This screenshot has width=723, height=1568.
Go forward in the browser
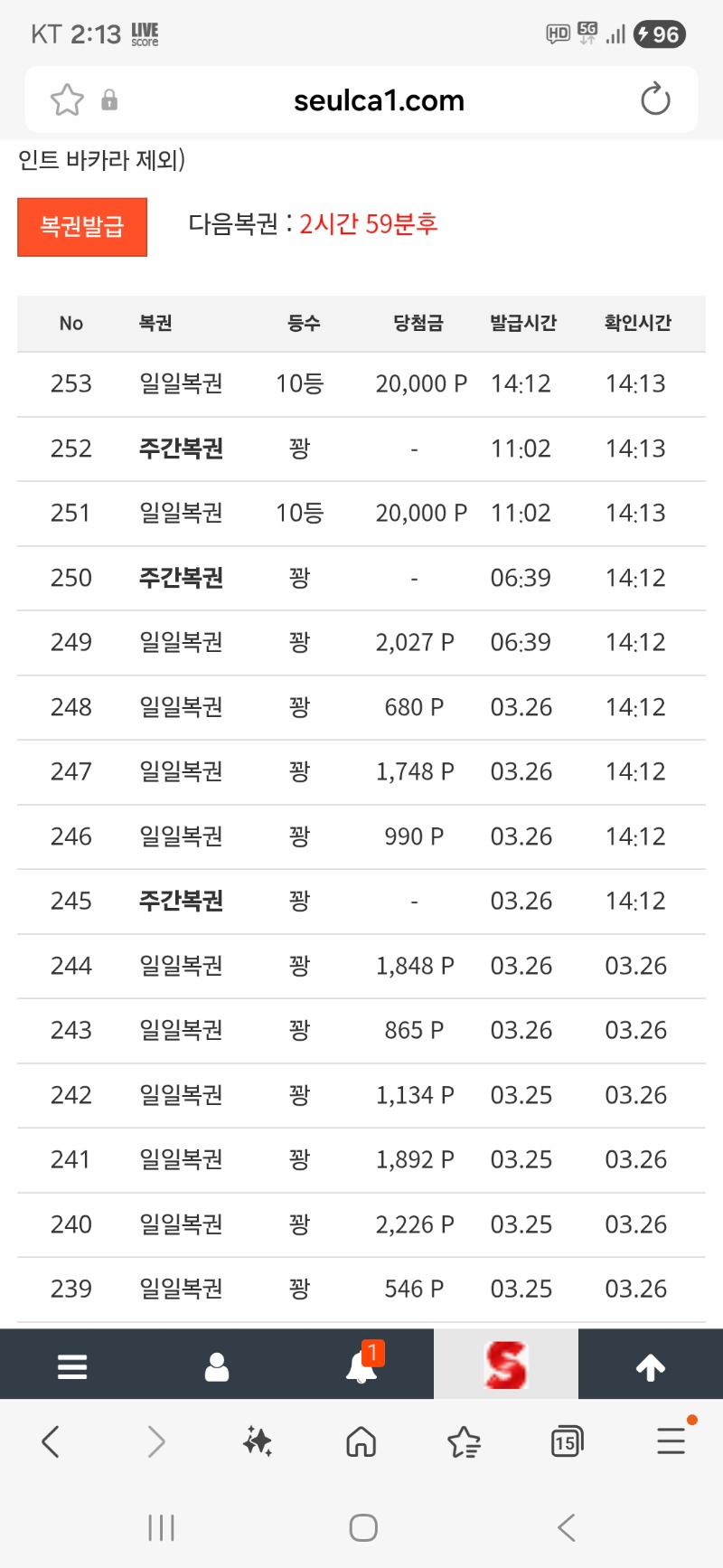(155, 1441)
